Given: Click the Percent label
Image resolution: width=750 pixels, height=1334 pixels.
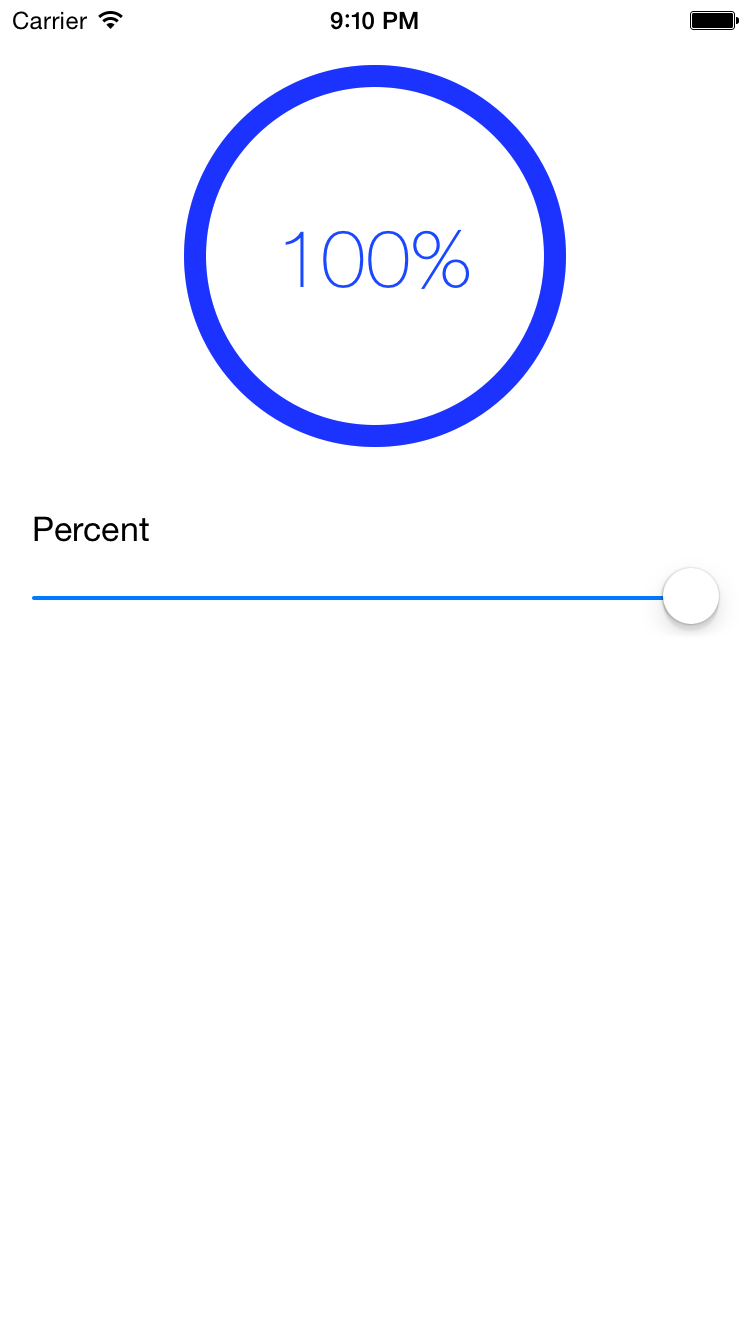Looking at the screenshot, I should (90, 530).
